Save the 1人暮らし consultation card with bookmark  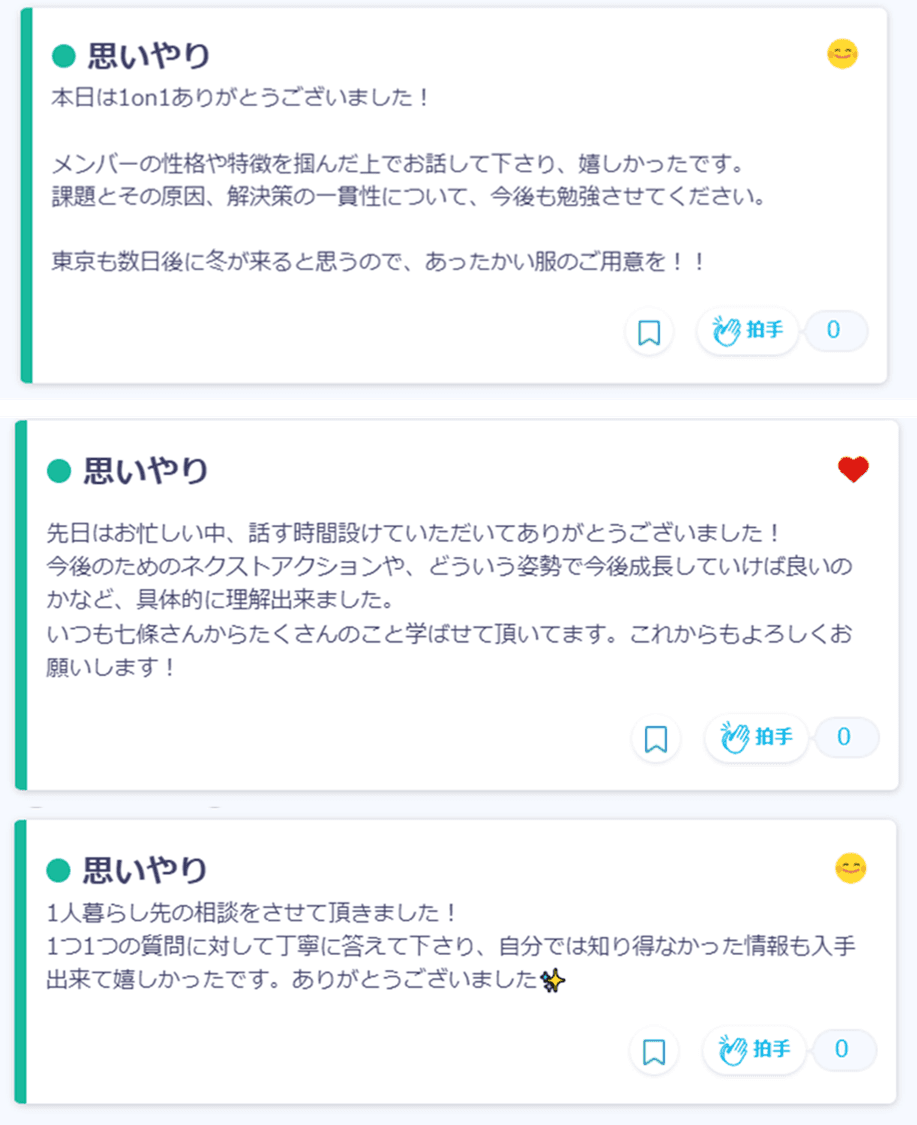[654, 1051]
